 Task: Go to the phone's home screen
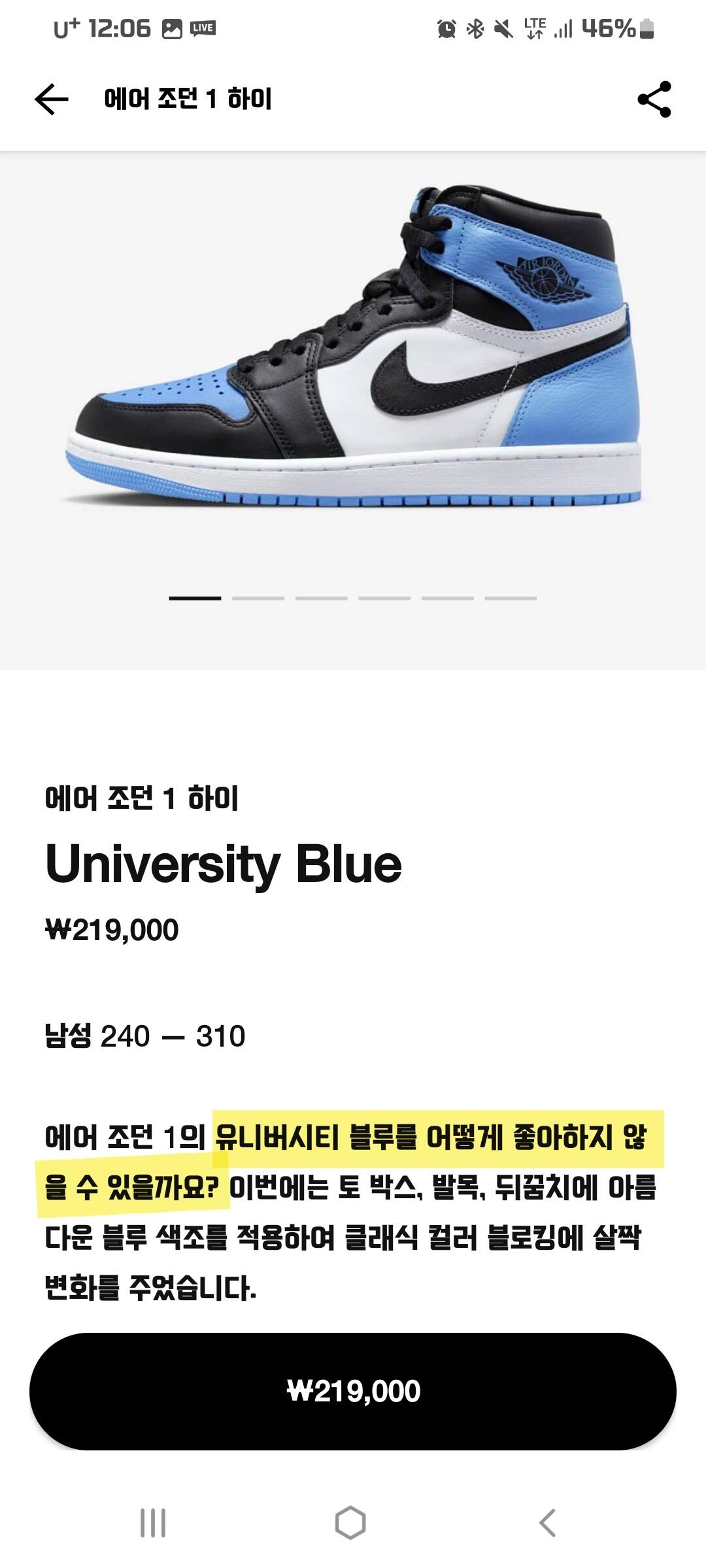click(x=350, y=1523)
